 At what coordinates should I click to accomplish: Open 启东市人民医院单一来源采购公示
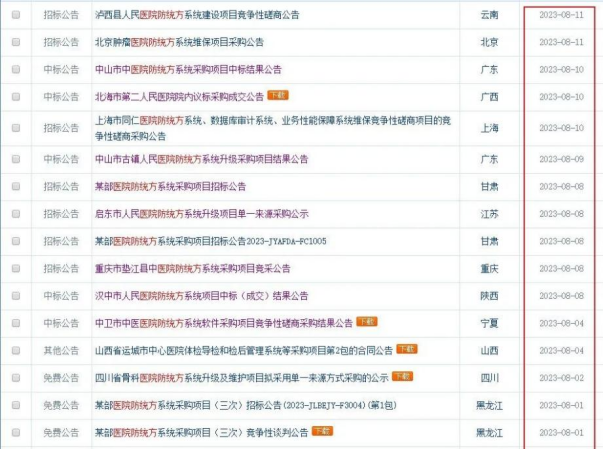tap(201, 214)
